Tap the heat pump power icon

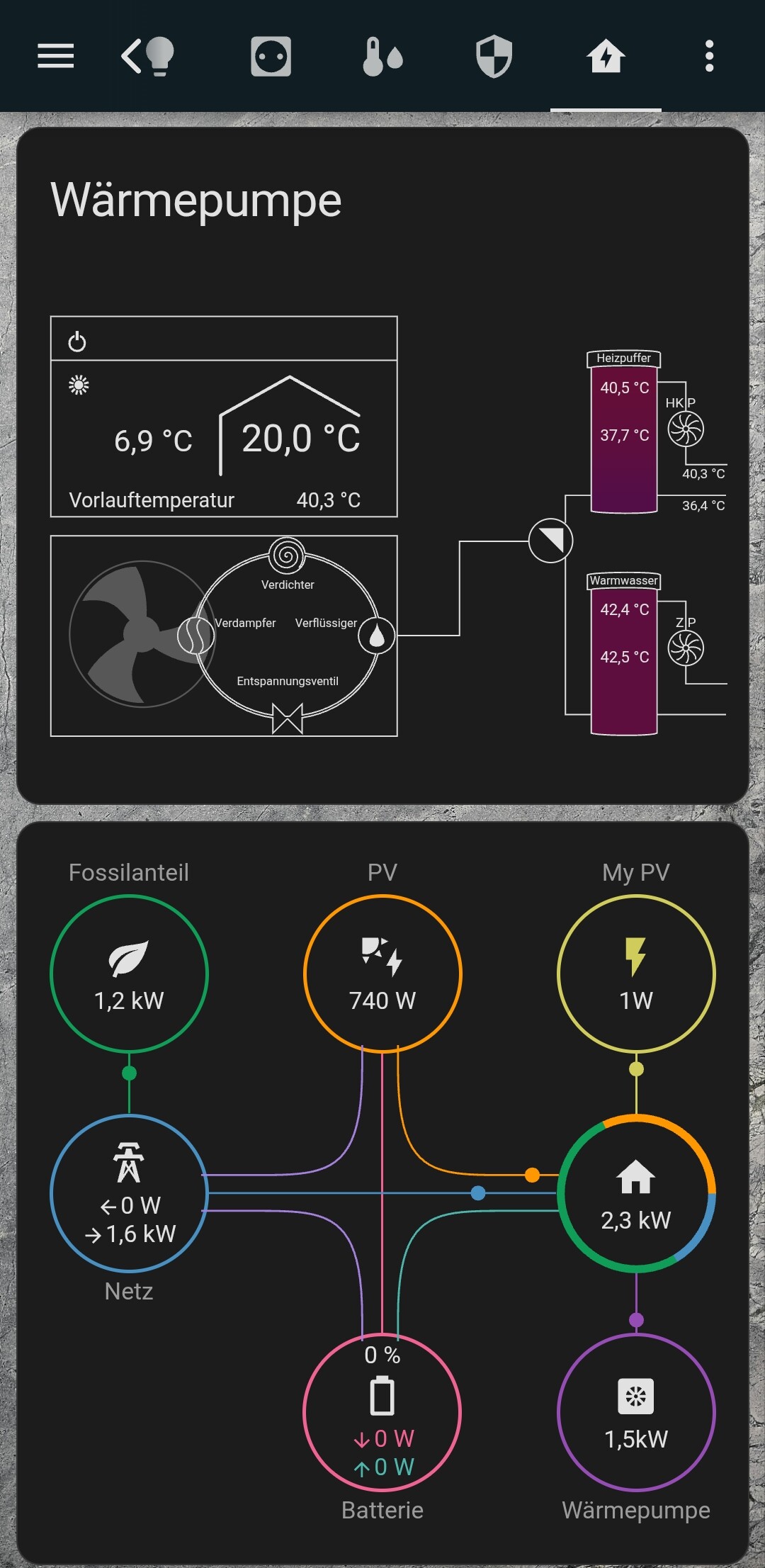(x=77, y=342)
